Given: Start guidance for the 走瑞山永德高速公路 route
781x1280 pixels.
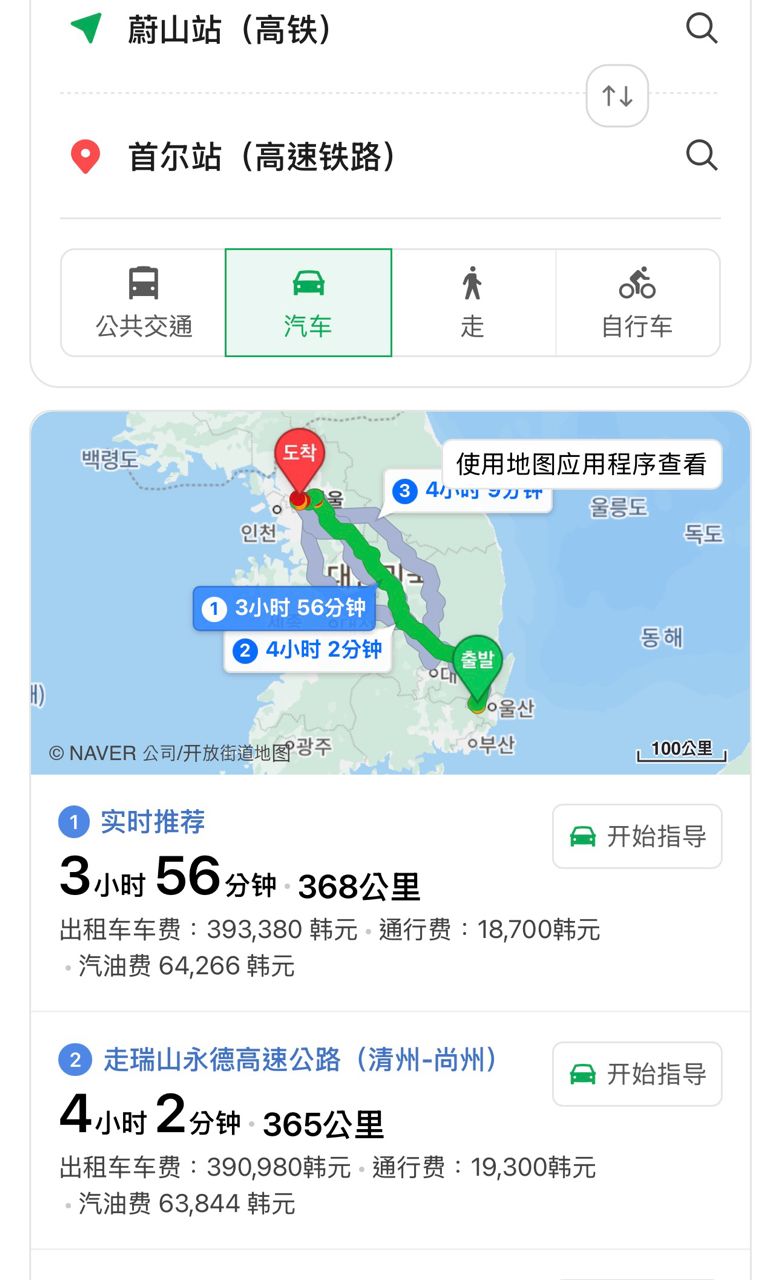Looking at the screenshot, I should [x=637, y=1074].
